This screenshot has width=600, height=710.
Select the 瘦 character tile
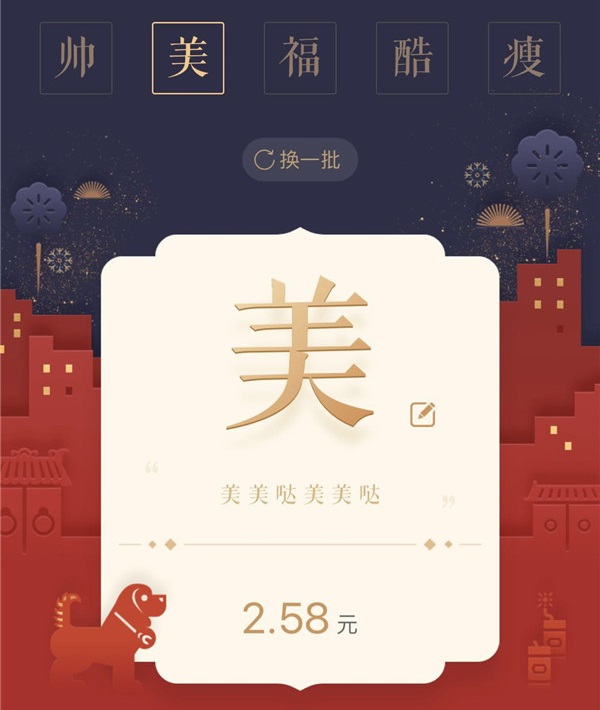click(524, 58)
